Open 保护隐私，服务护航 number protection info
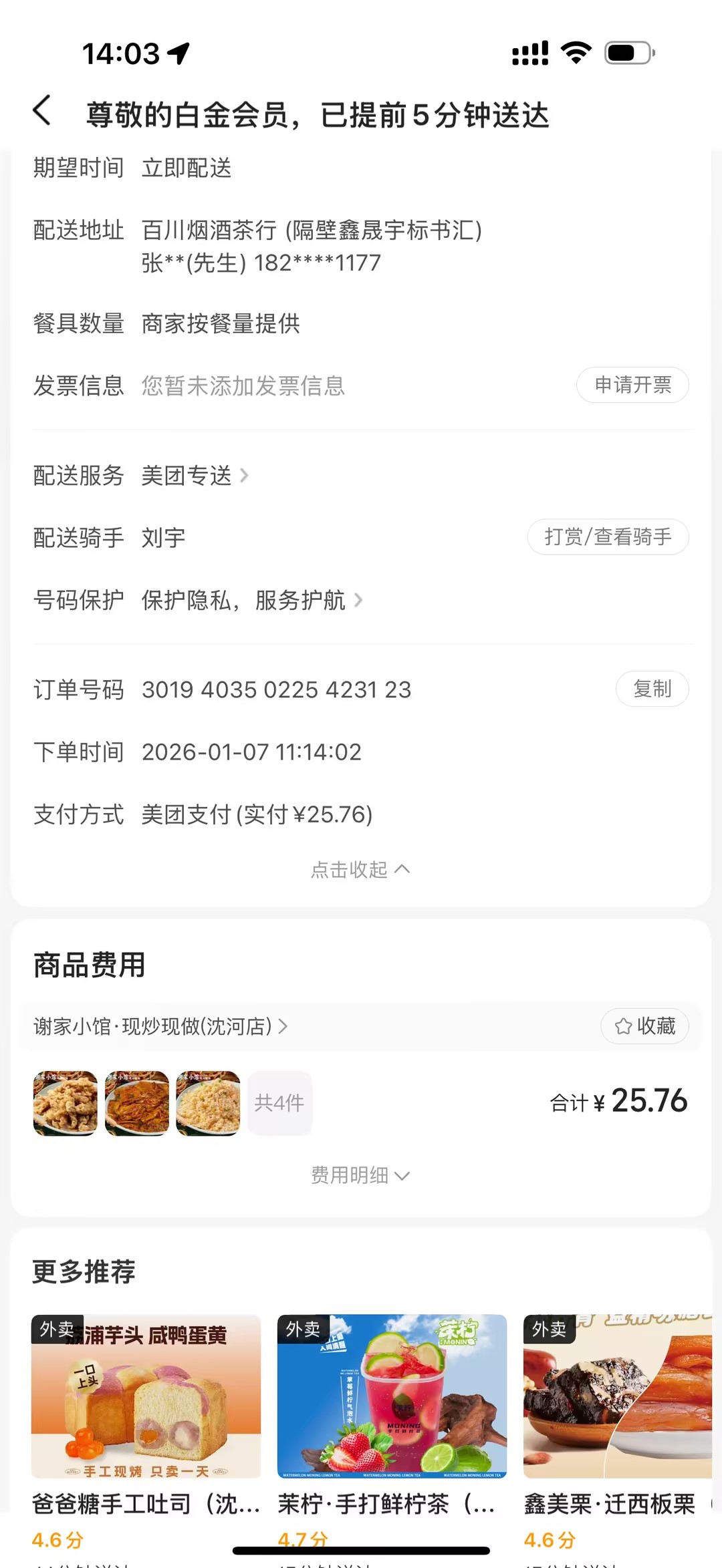Viewport: 722px width, 1568px height. (251, 601)
